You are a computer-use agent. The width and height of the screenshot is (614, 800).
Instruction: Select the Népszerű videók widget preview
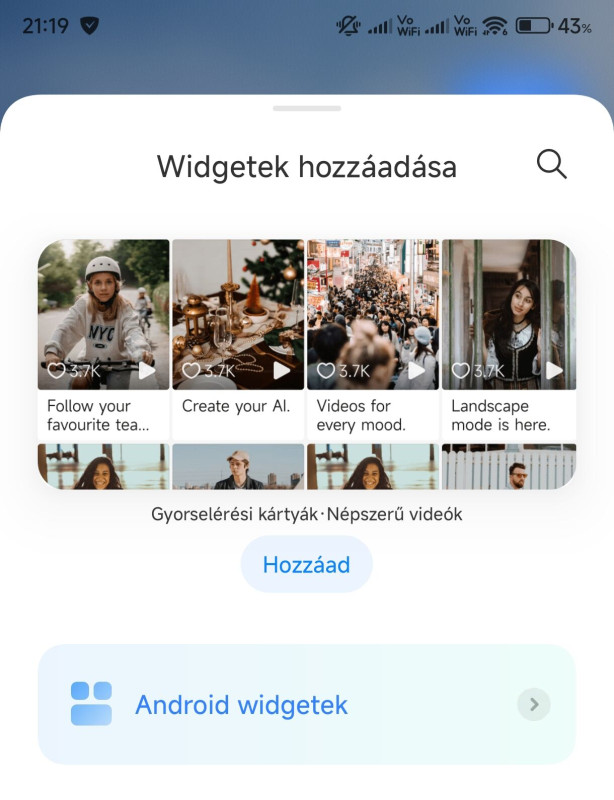[x=306, y=364]
